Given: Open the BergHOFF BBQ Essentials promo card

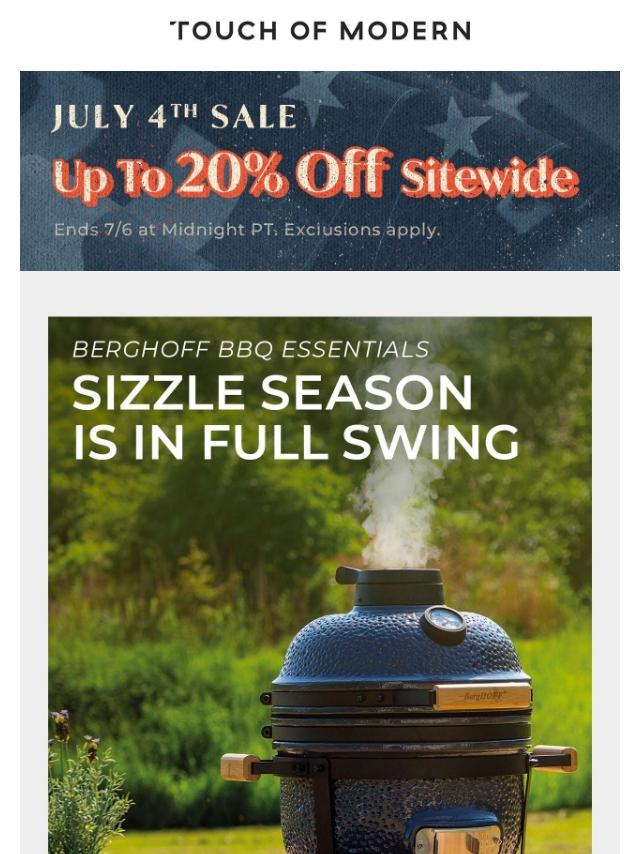Looking at the screenshot, I should (x=320, y=585).
